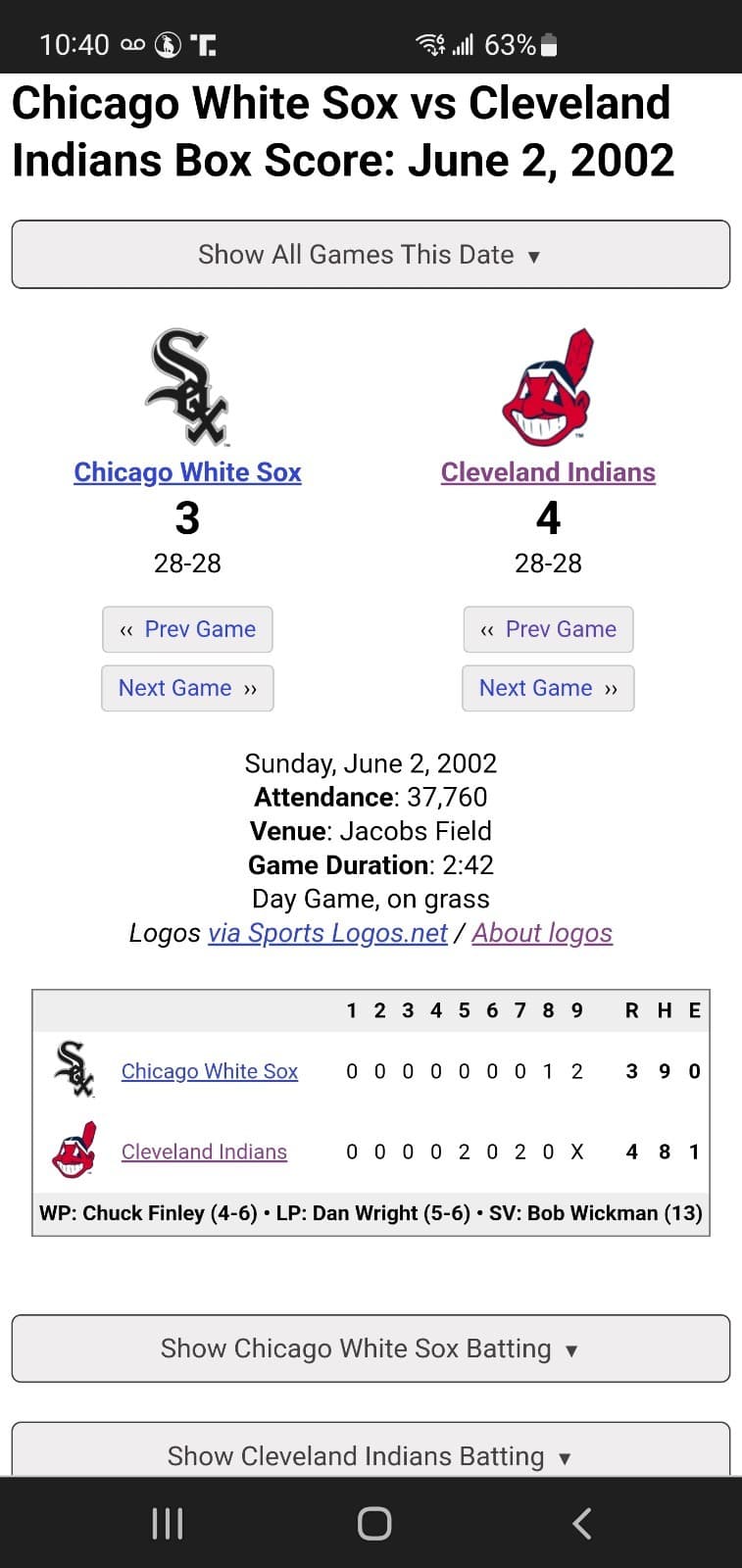
Task: Open recent apps from navigation bar
Action: [167, 1522]
